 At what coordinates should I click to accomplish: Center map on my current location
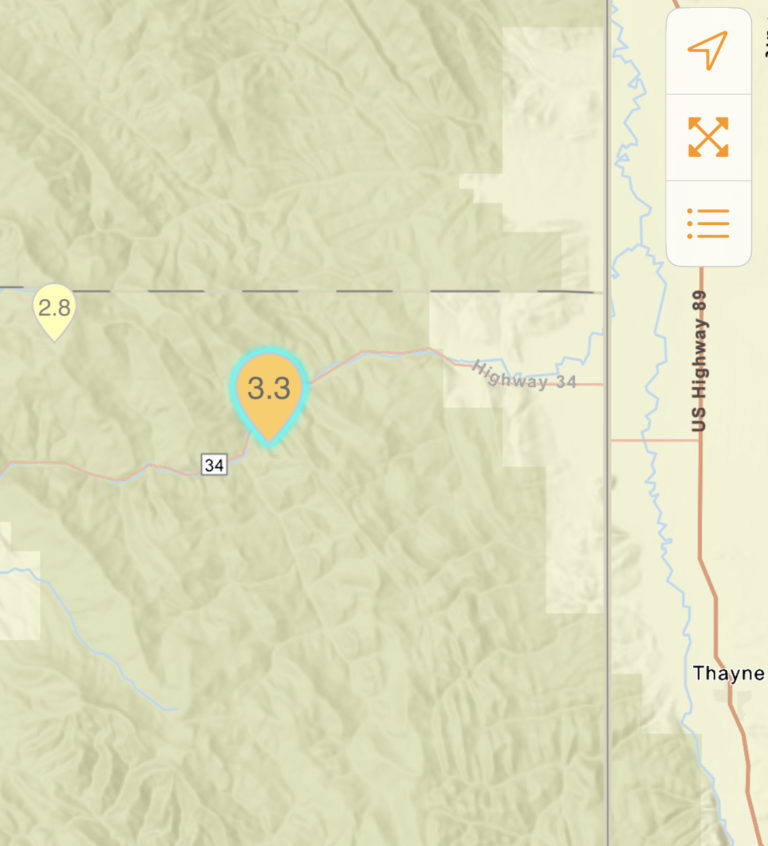click(708, 51)
